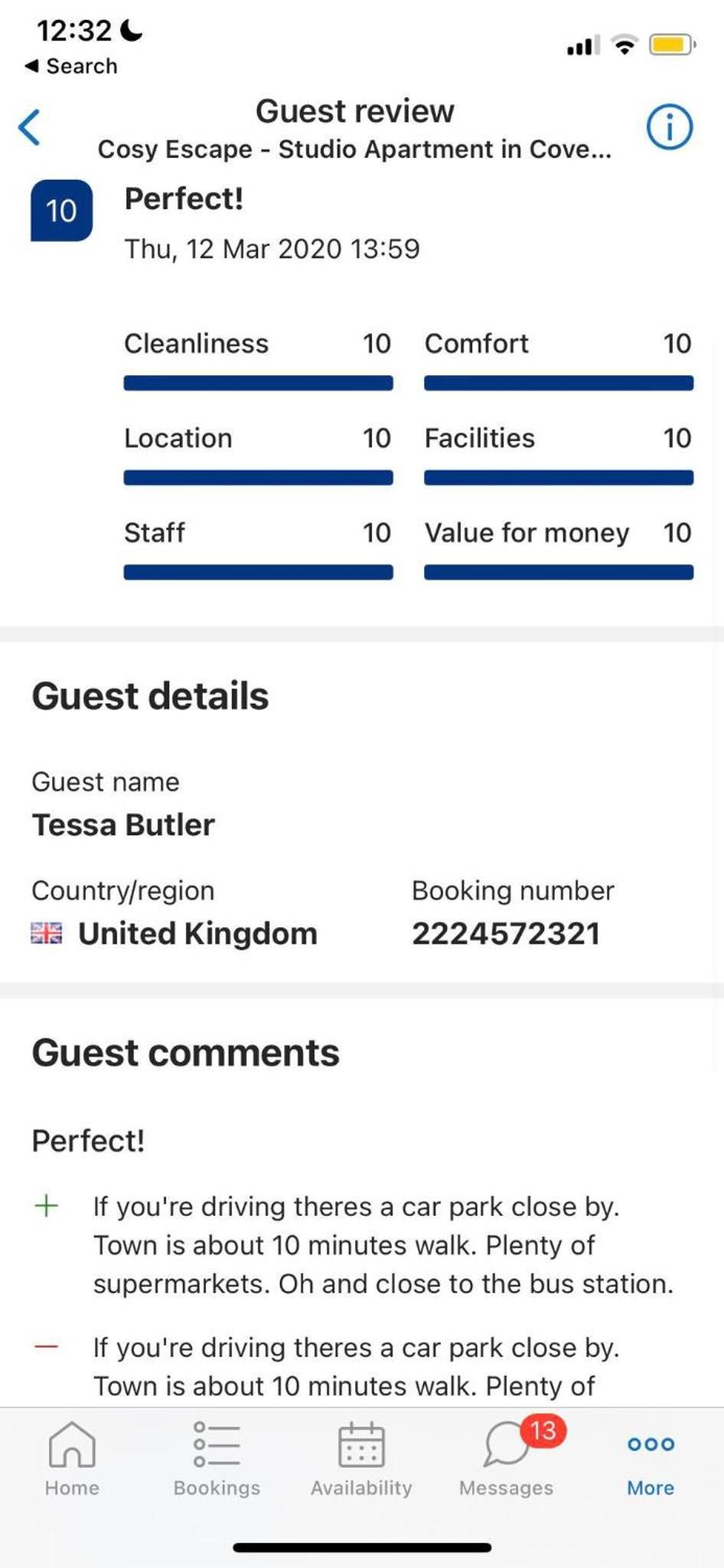Select the More tab
Viewport: 724px width, 1568px height.
point(651,1466)
